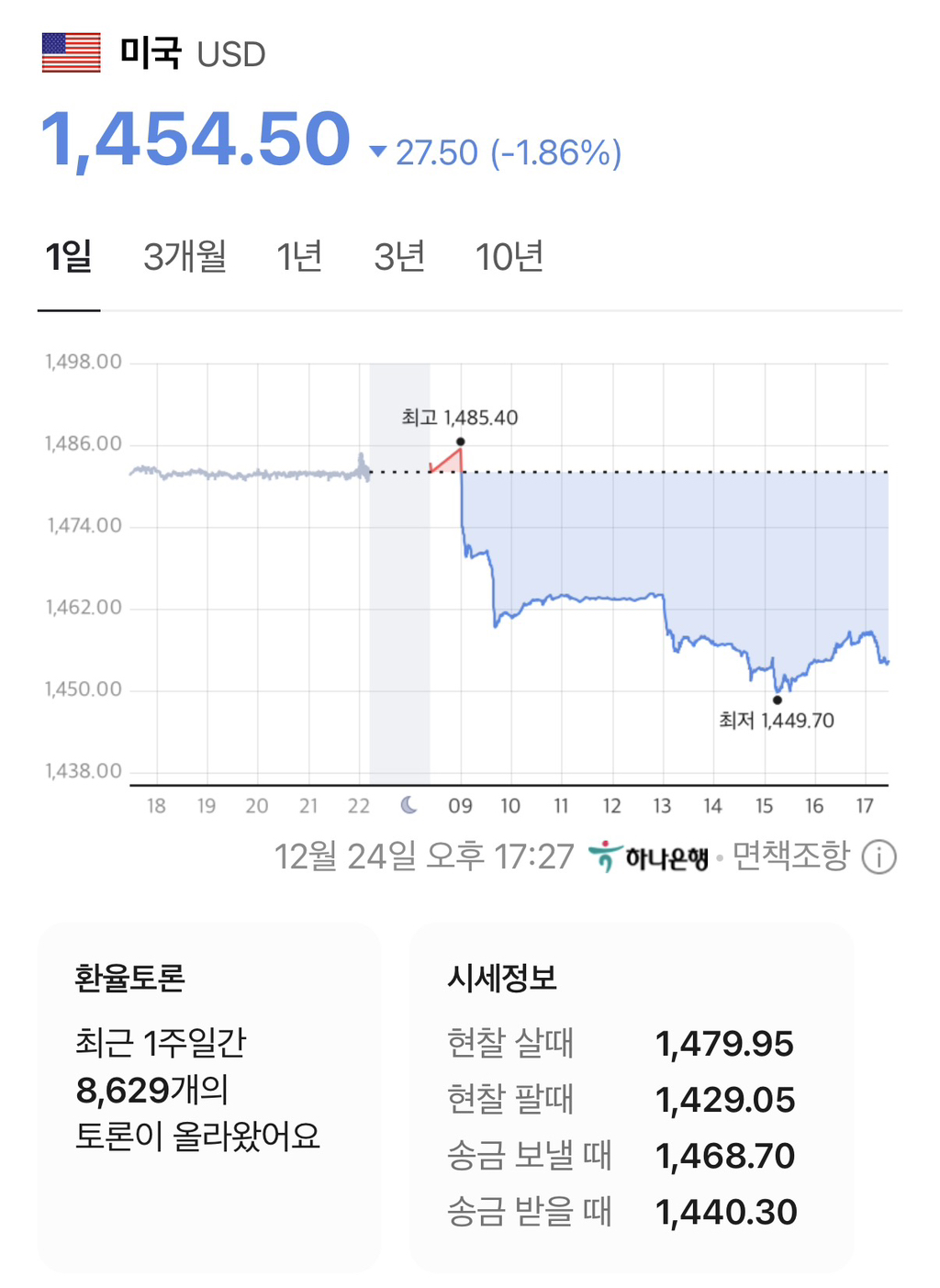Click the 최고 high price marker dot
The image size is (940, 1288).
point(459,442)
